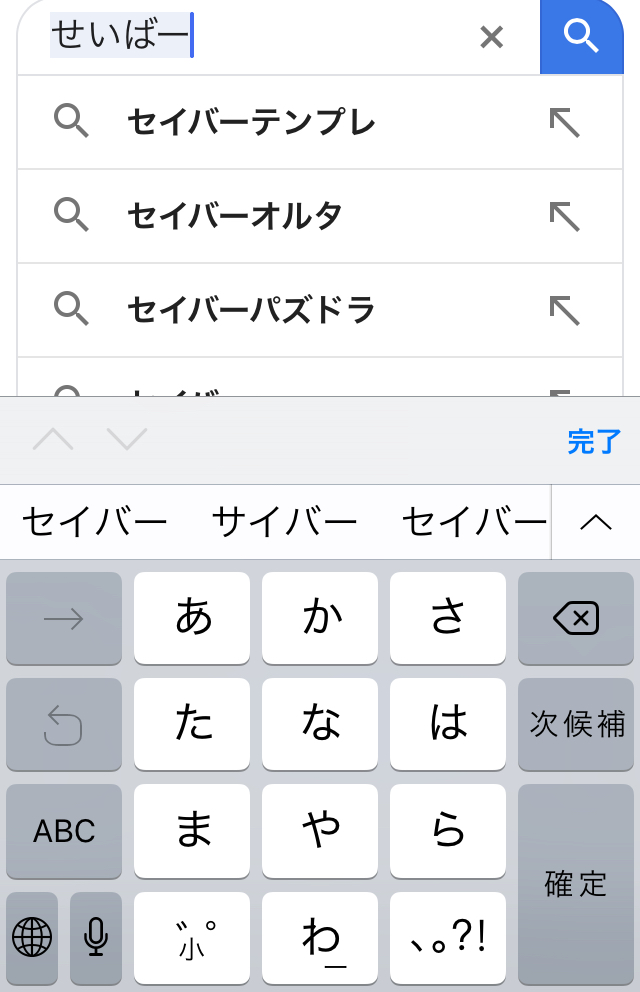
Task: Delete a character with the backspace key
Action: [575, 619]
